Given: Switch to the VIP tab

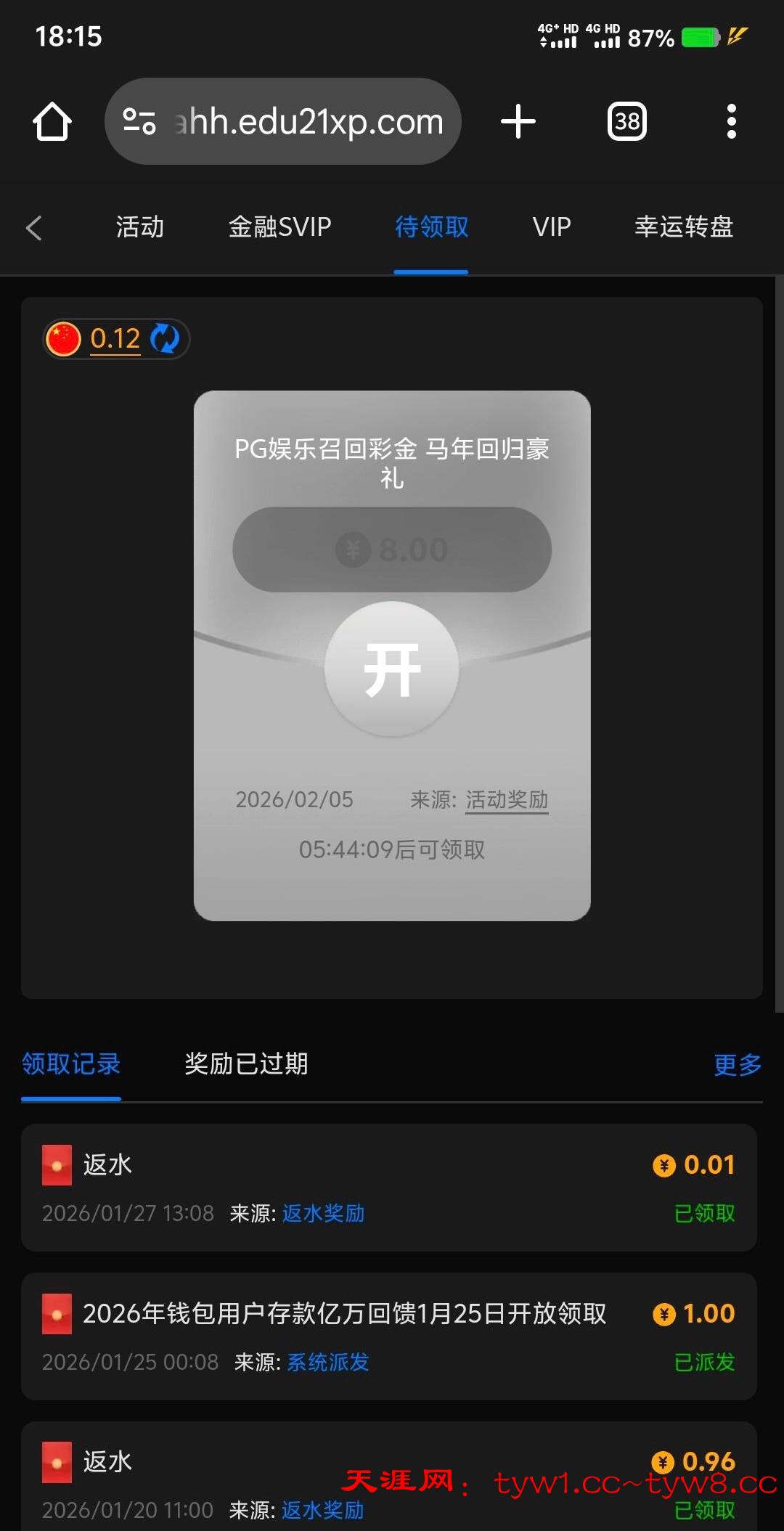Looking at the screenshot, I should (552, 227).
